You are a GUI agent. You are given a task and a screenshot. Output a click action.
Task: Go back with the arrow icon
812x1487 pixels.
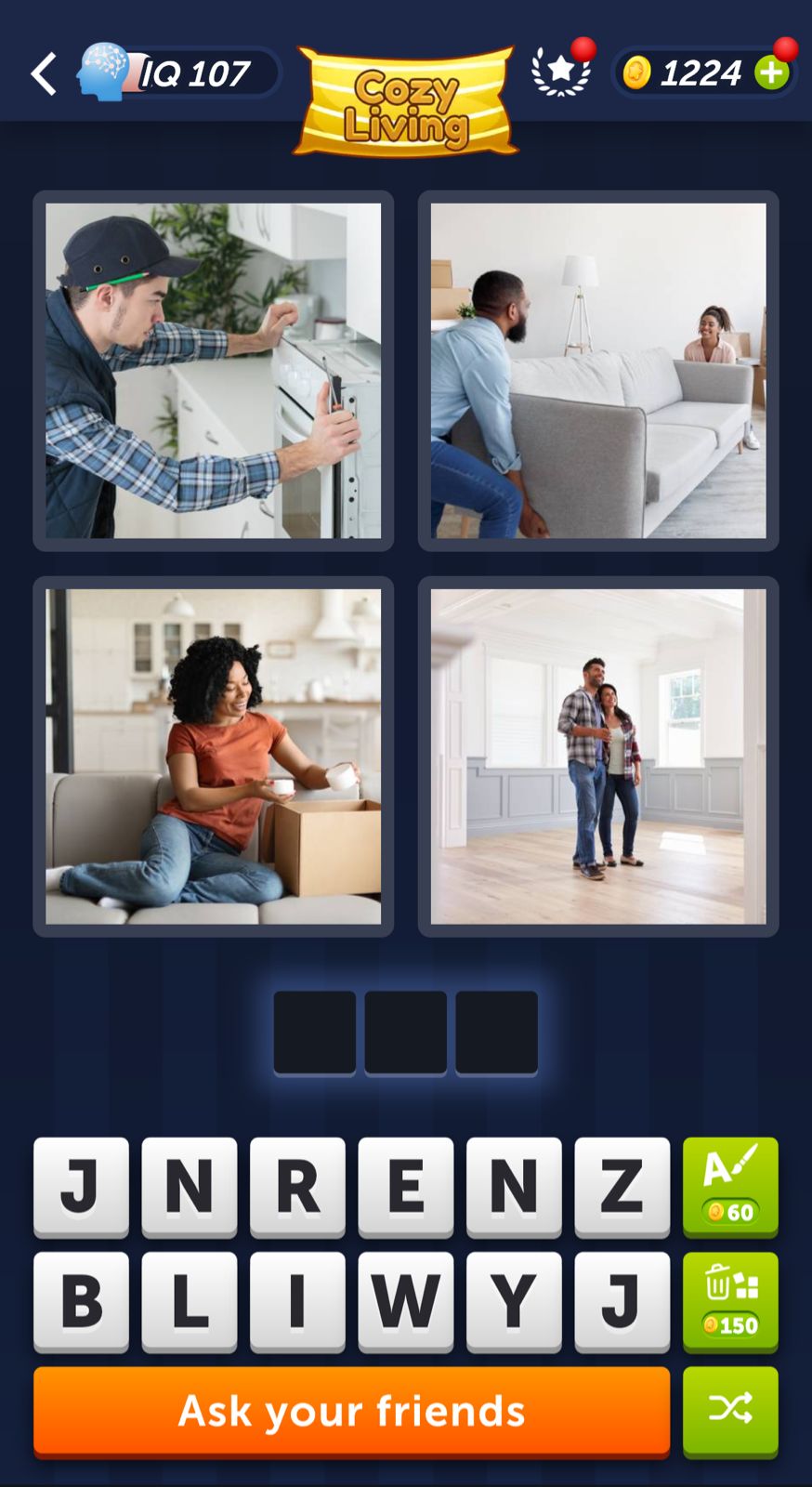click(44, 73)
